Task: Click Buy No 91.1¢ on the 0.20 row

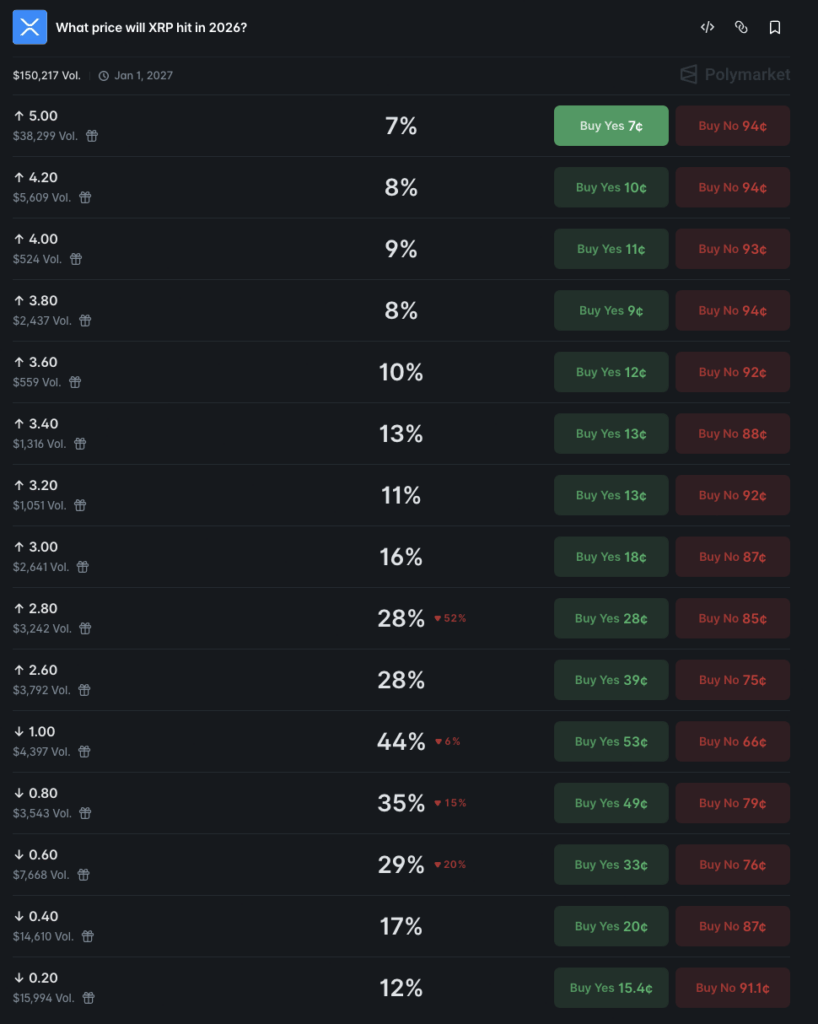Action: [x=732, y=987]
